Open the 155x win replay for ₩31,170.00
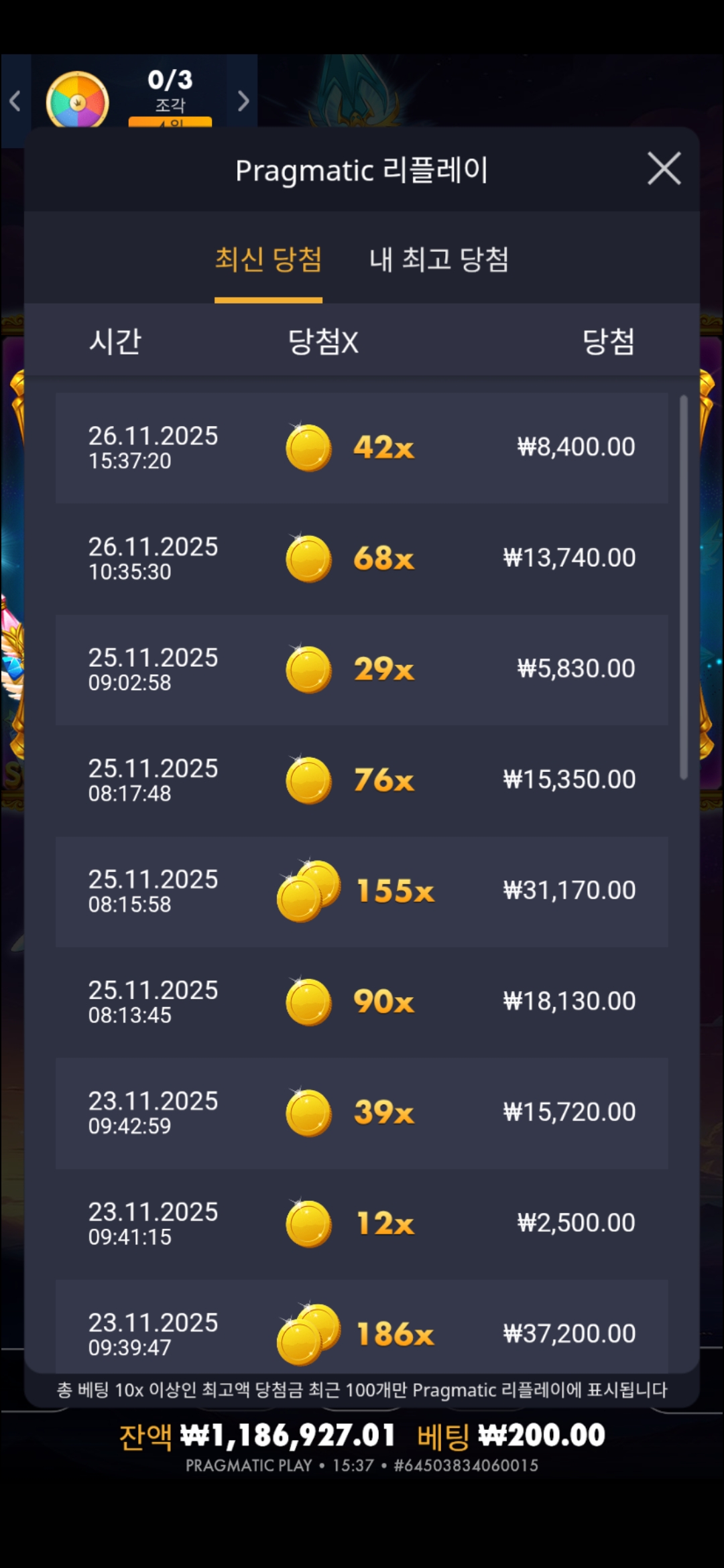 click(x=362, y=891)
